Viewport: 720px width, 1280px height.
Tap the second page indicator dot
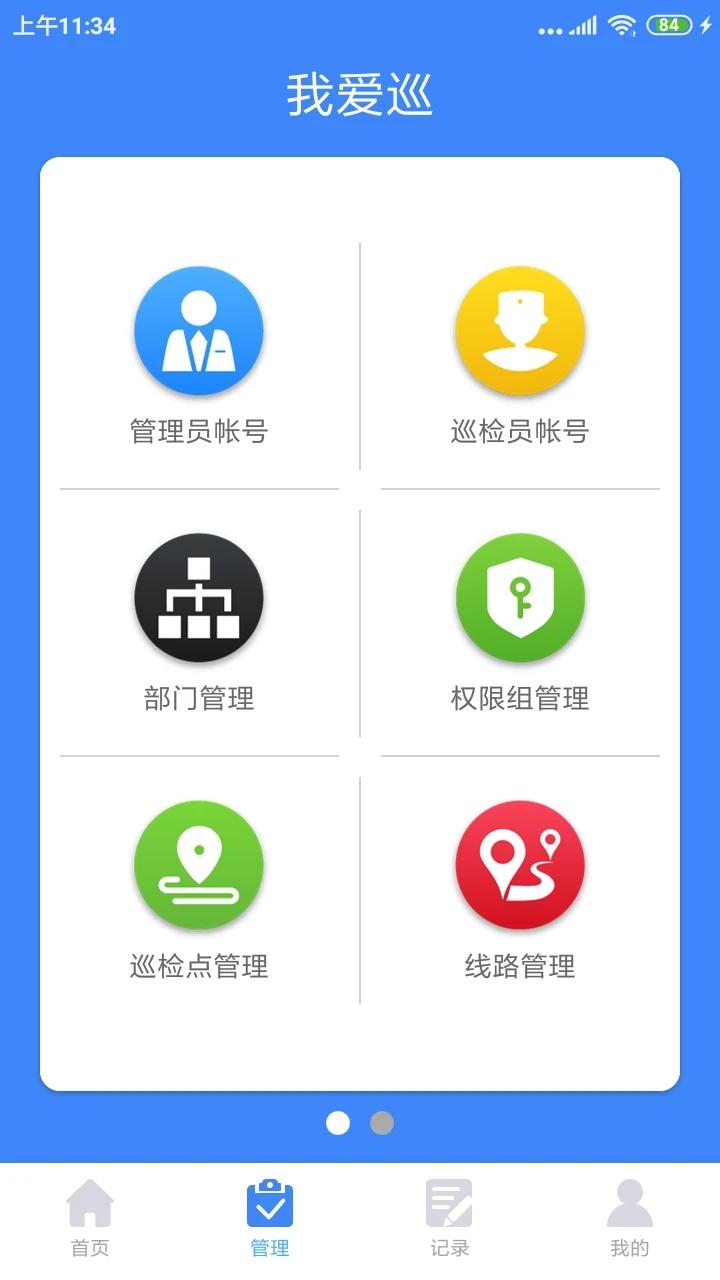coord(382,1123)
